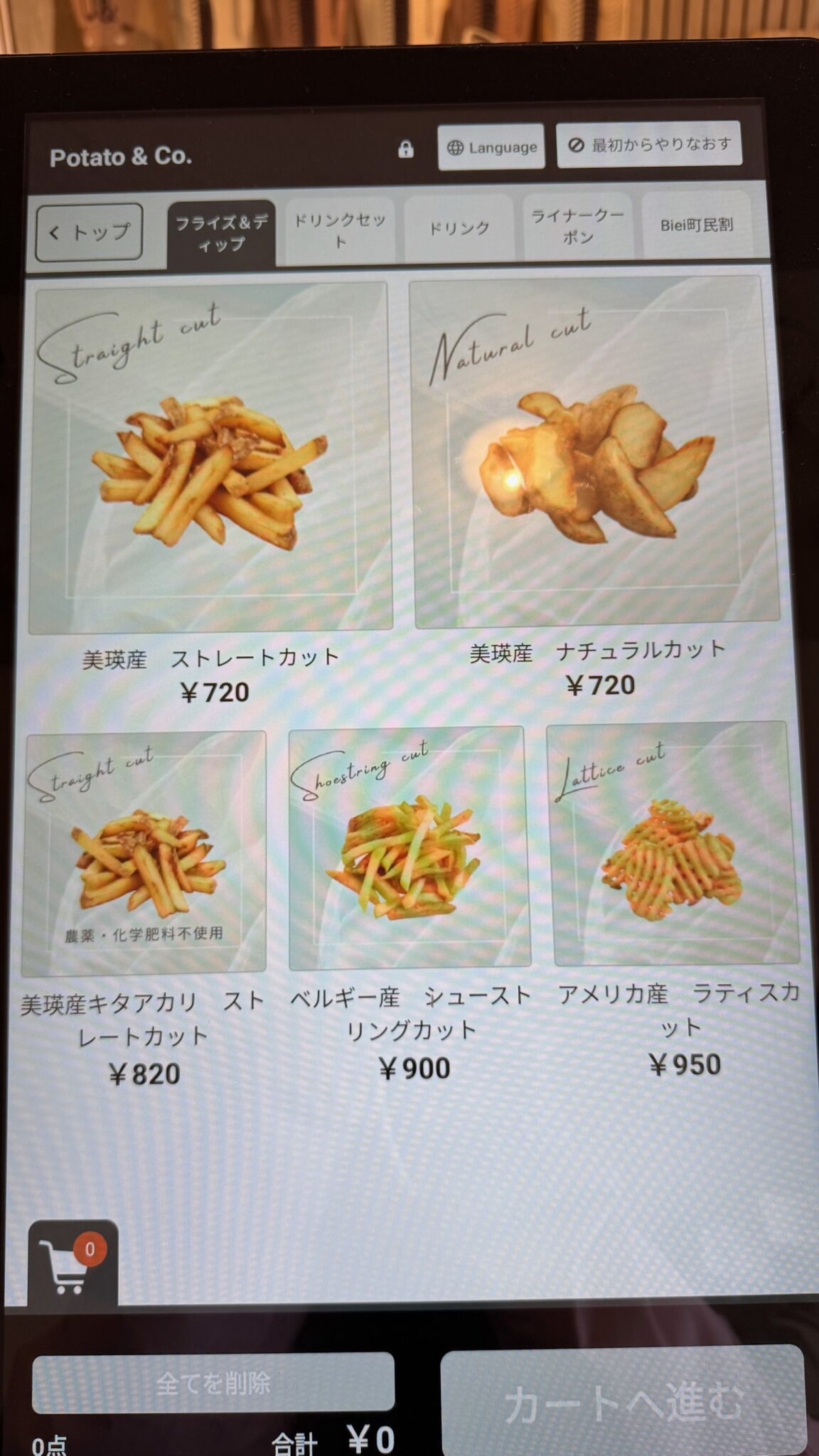Tap 全てを削除 to clear cart
Image resolution: width=819 pixels, height=1456 pixels.
tap(213, 1383)
